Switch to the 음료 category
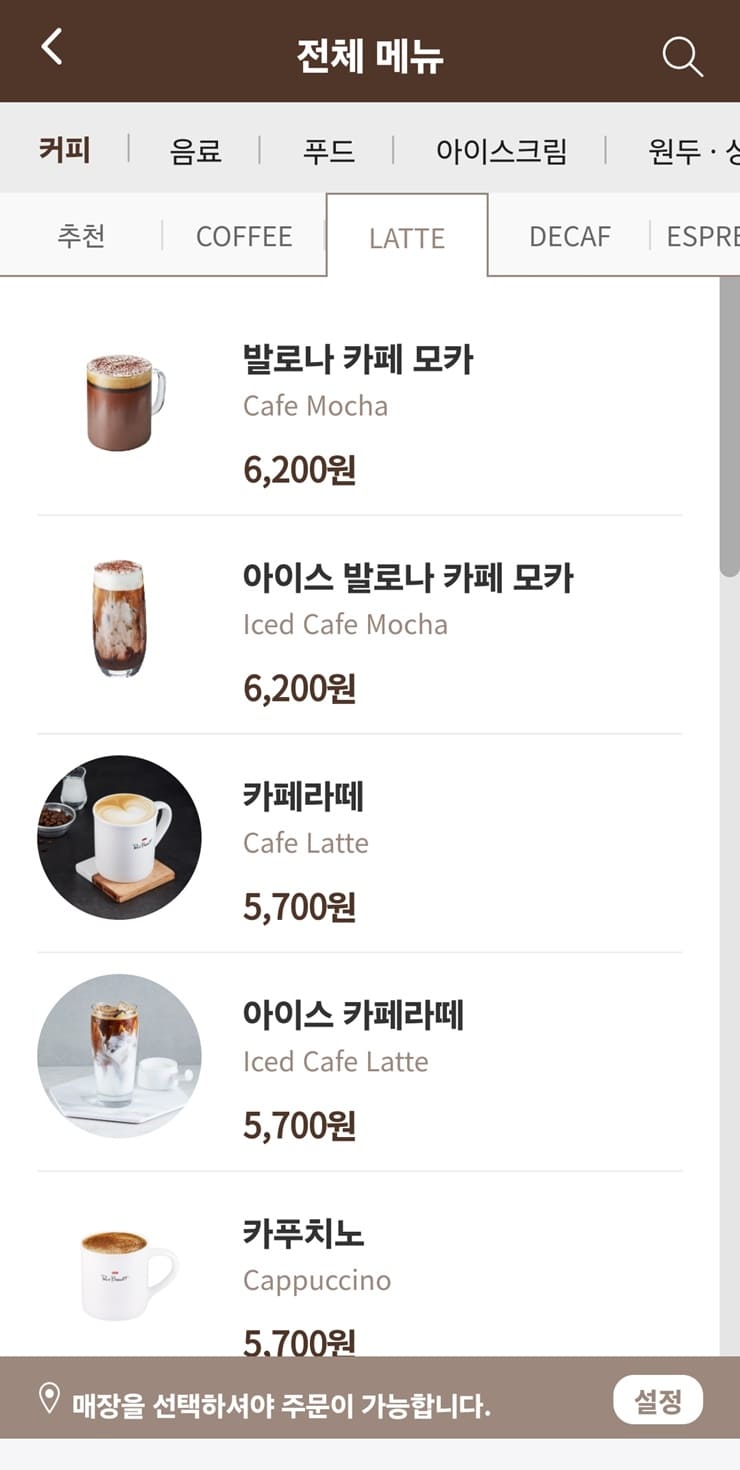The height and width of the screenshot is (1470, 740). (196, 151)
